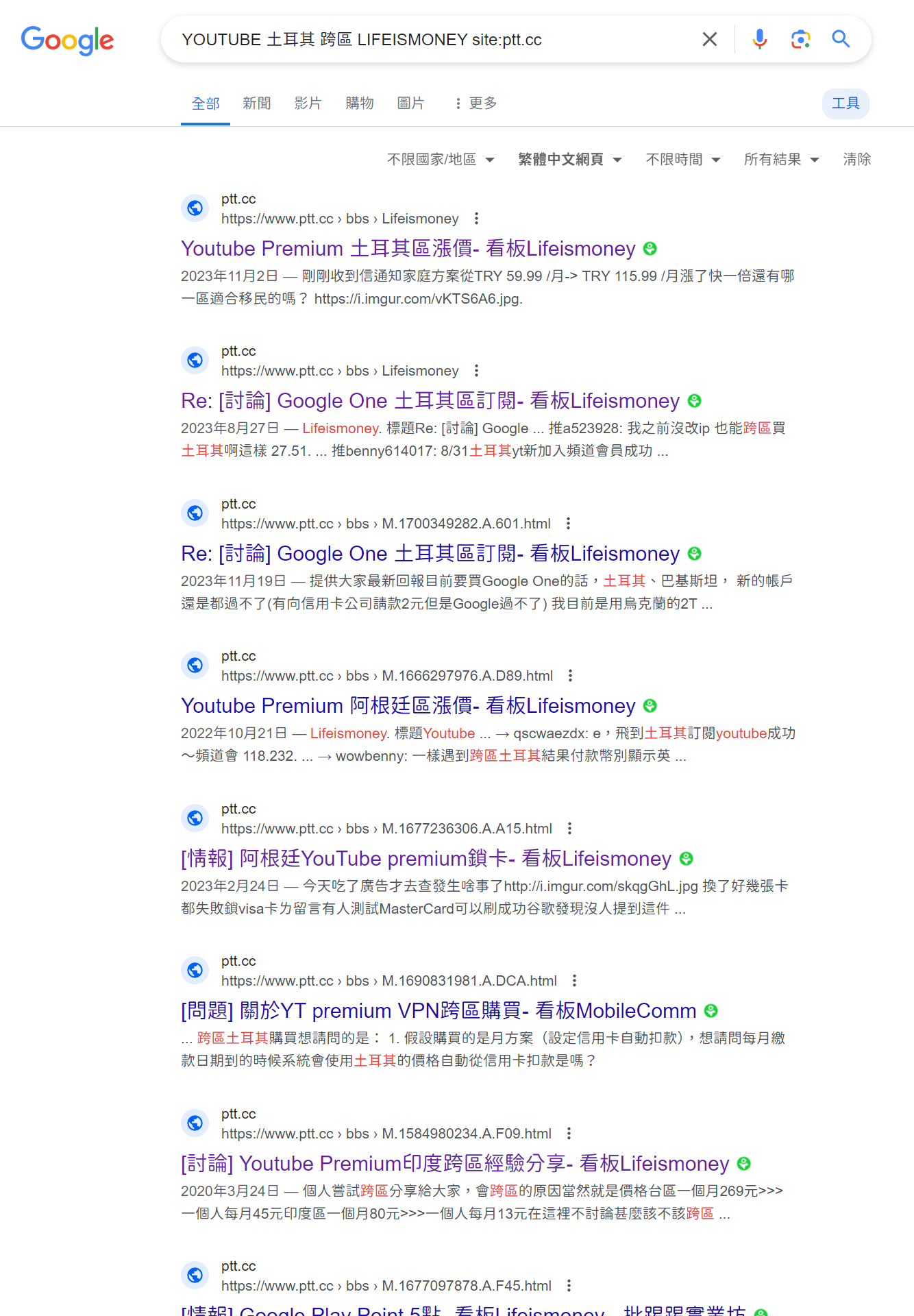Image resolution: width=914 pixels, height=1316 pixels.
Task: Tap the magnifier search button
Action: 841,39
